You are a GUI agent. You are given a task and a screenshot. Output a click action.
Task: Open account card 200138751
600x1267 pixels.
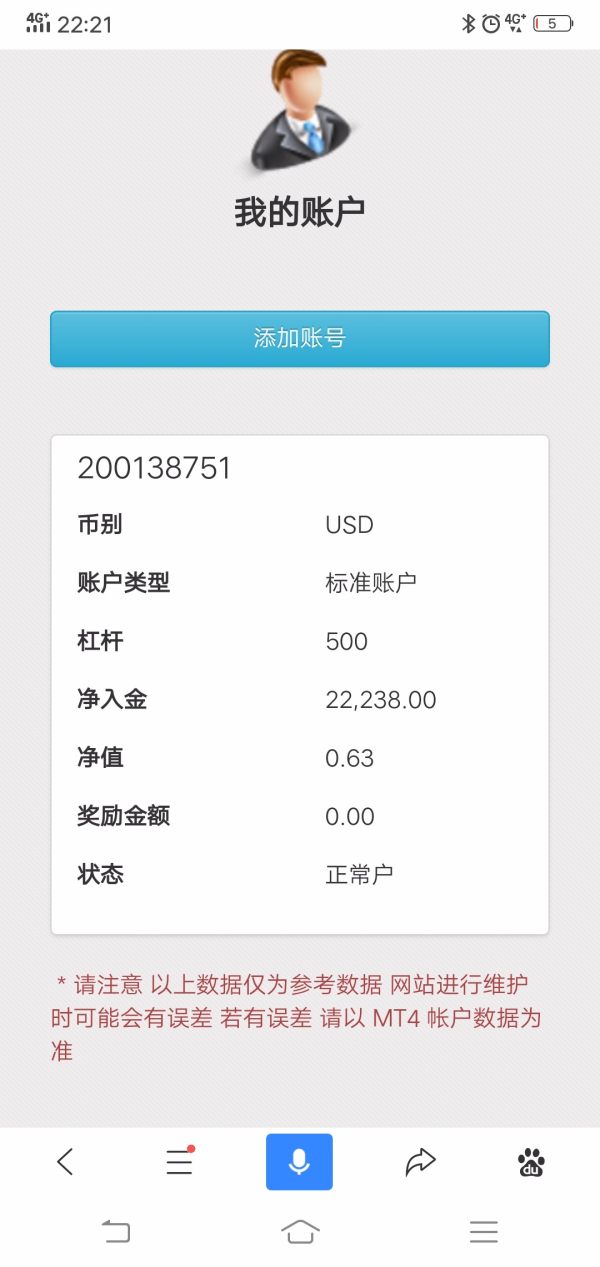pos(300,685)
